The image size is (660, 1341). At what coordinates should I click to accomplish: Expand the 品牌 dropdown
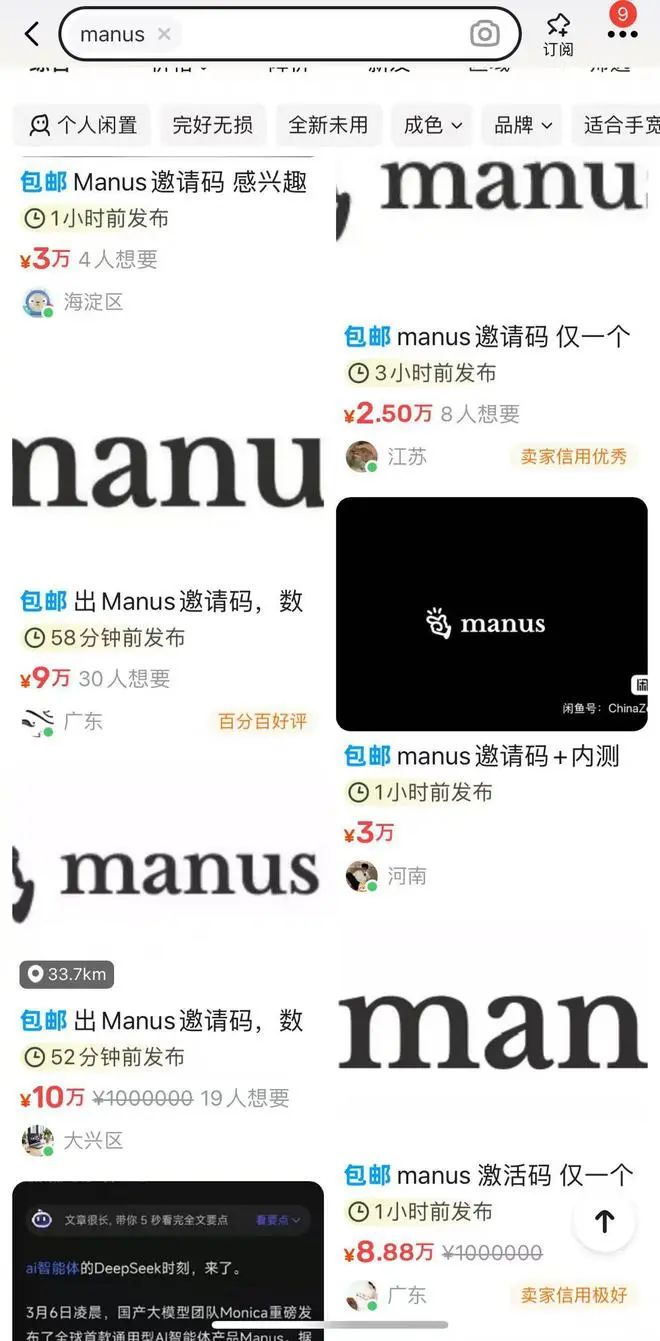(523, 125)
